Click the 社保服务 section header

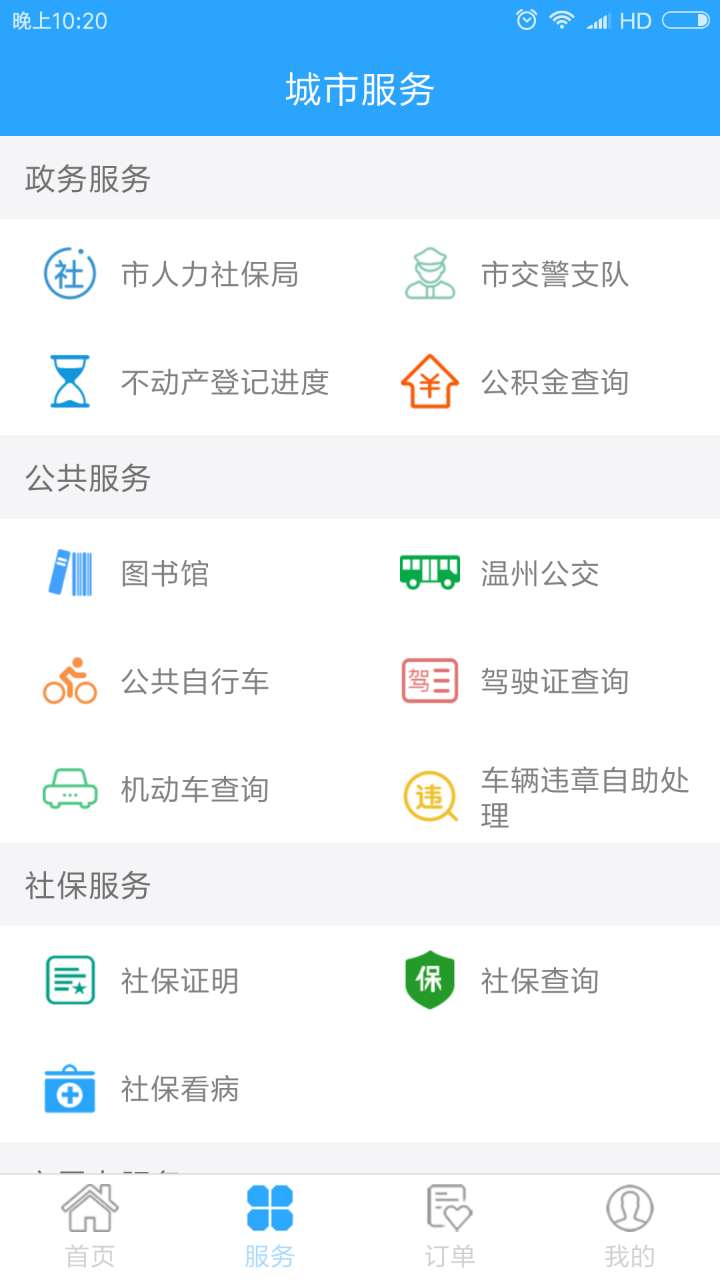(85, 886)
